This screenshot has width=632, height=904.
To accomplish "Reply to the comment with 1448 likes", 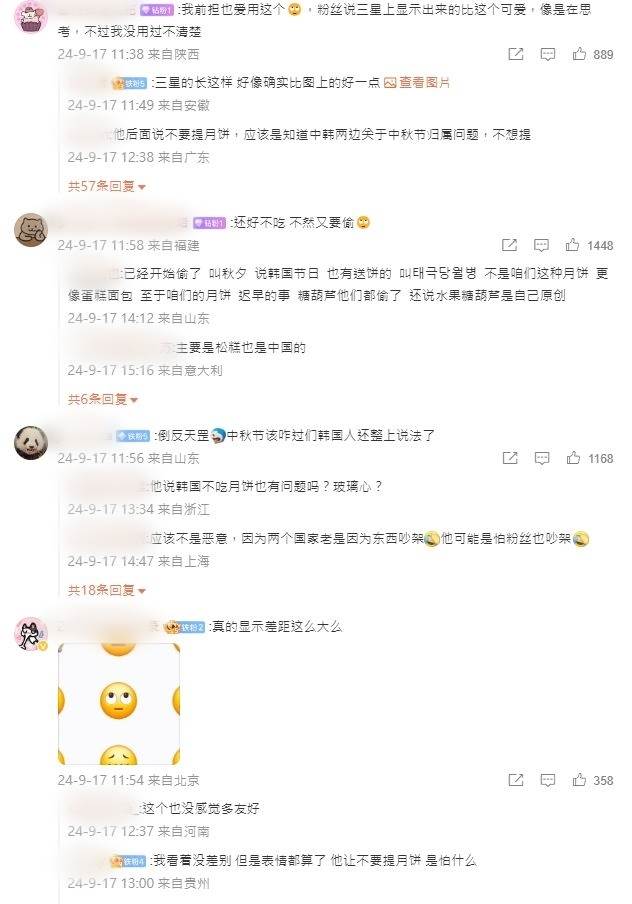I will 541,245.
